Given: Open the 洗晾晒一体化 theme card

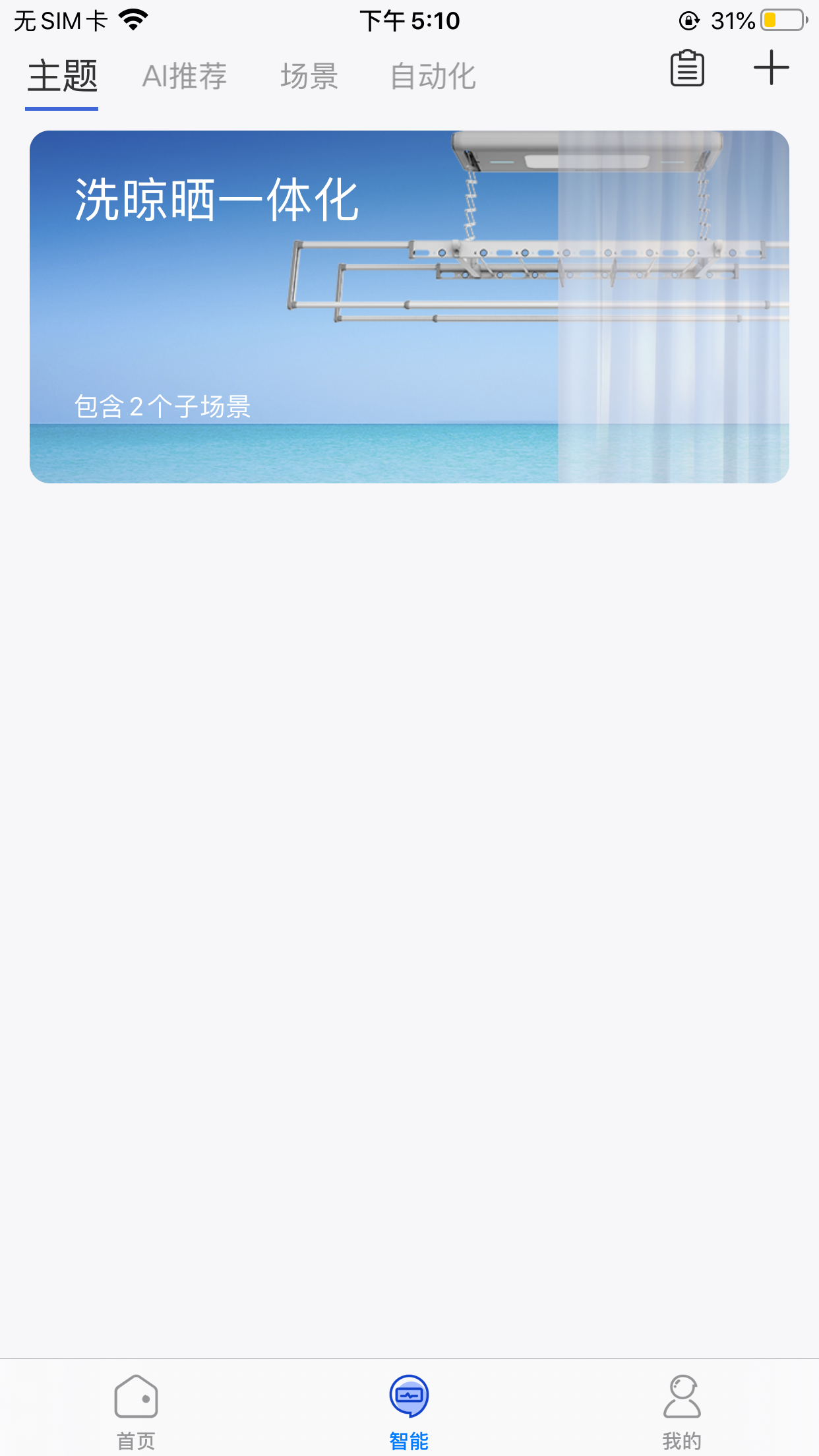Looking at the screenshot, I should click(x=409, y=307).
